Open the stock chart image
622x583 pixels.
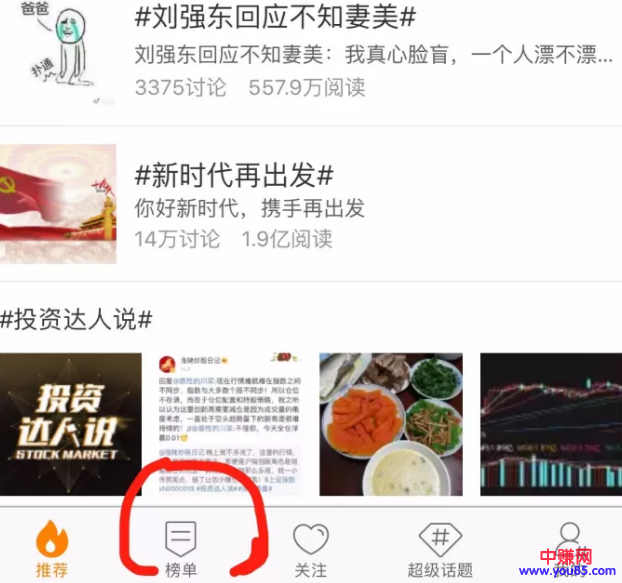tap(550, 424)
